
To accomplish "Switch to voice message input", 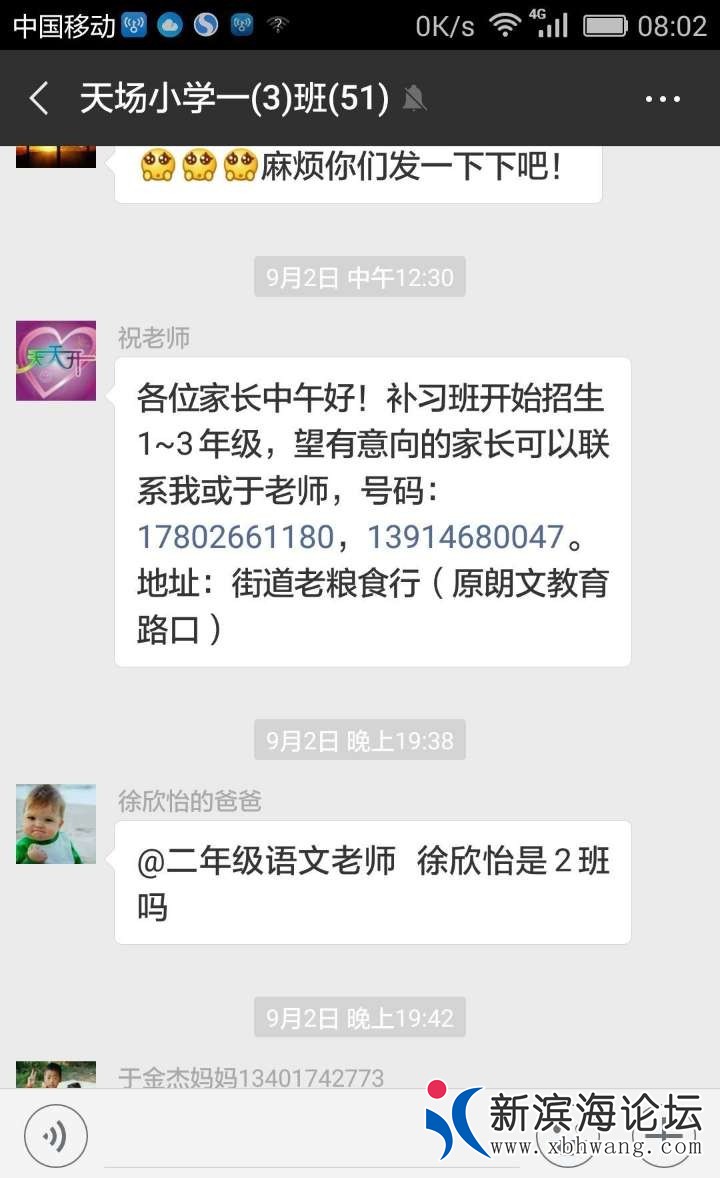I will click(x=56, y=1135).
